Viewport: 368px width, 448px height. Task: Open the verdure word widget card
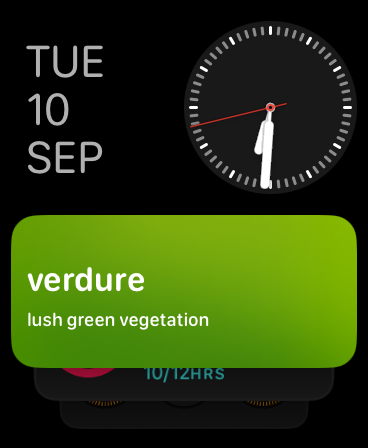coord(184,291)
